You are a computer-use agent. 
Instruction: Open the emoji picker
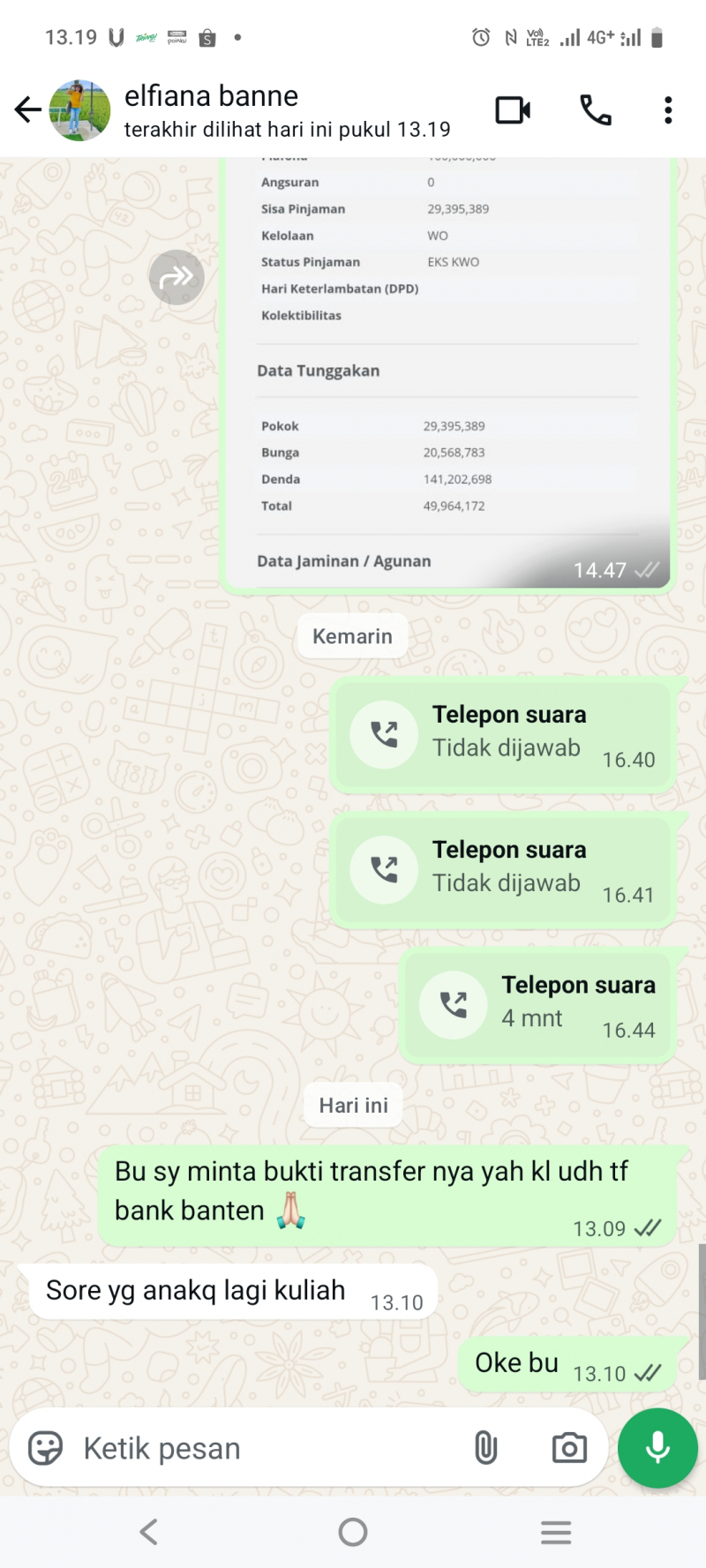(x=45, y=1448)
